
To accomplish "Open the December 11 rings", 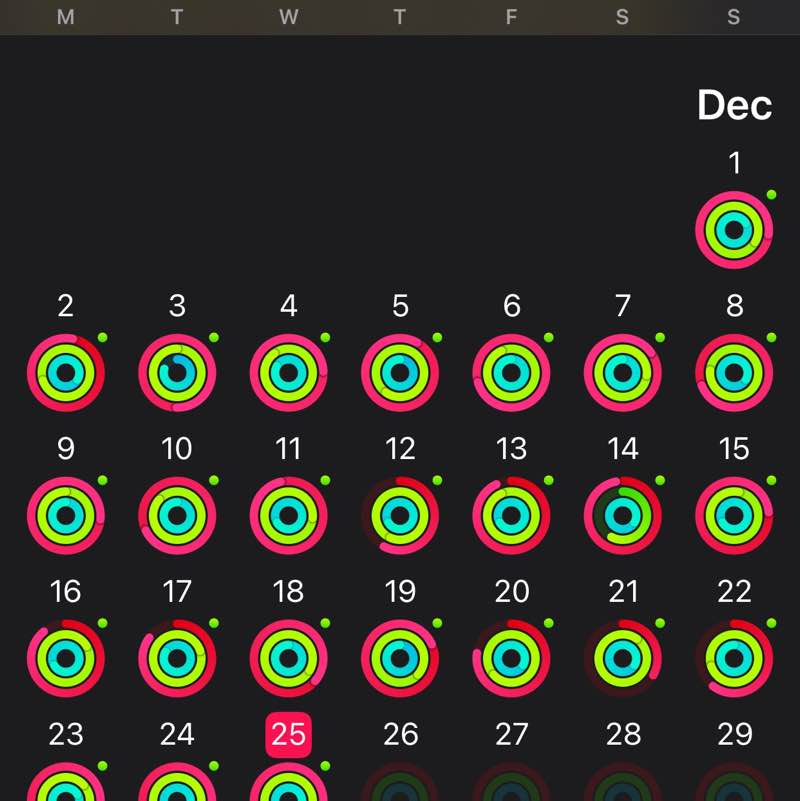I will coord(288,516).
